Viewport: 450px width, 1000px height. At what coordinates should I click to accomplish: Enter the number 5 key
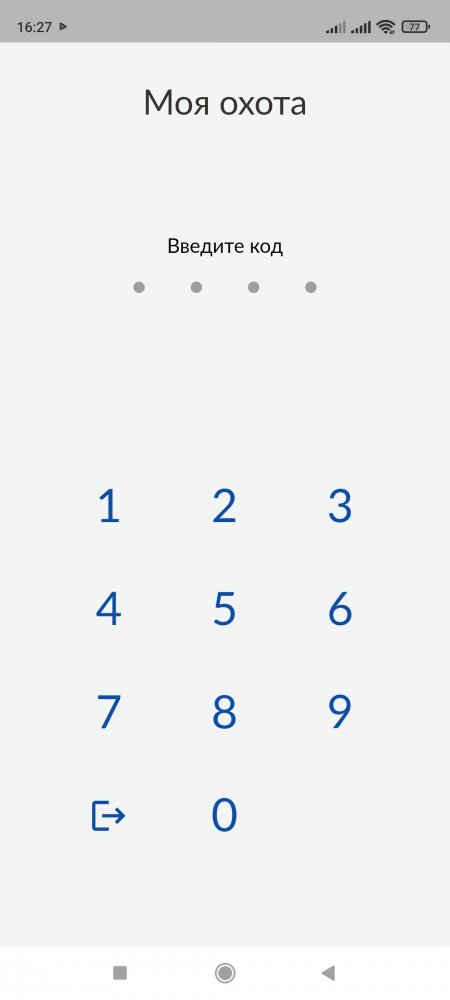(224, 609)
